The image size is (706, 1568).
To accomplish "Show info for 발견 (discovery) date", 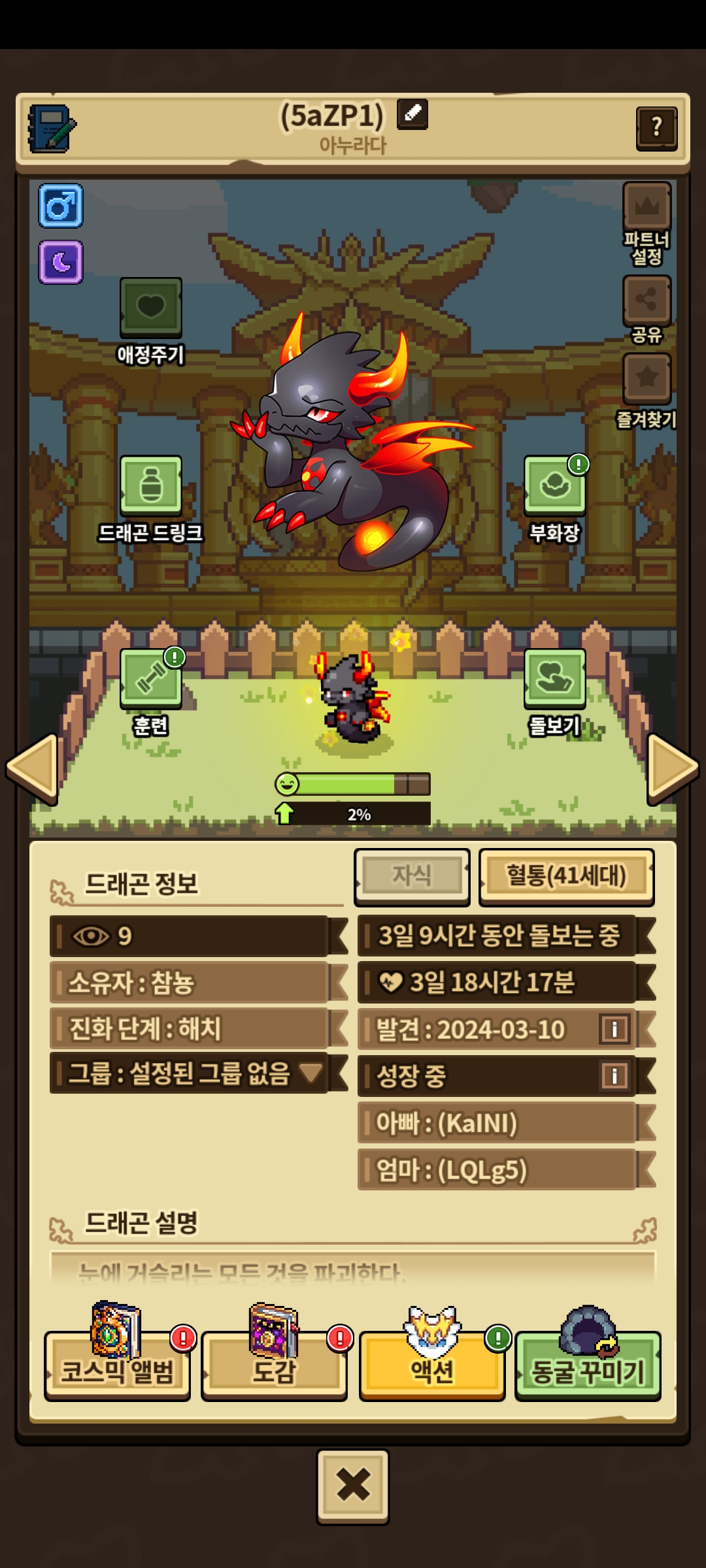I will coord(614,1029).
